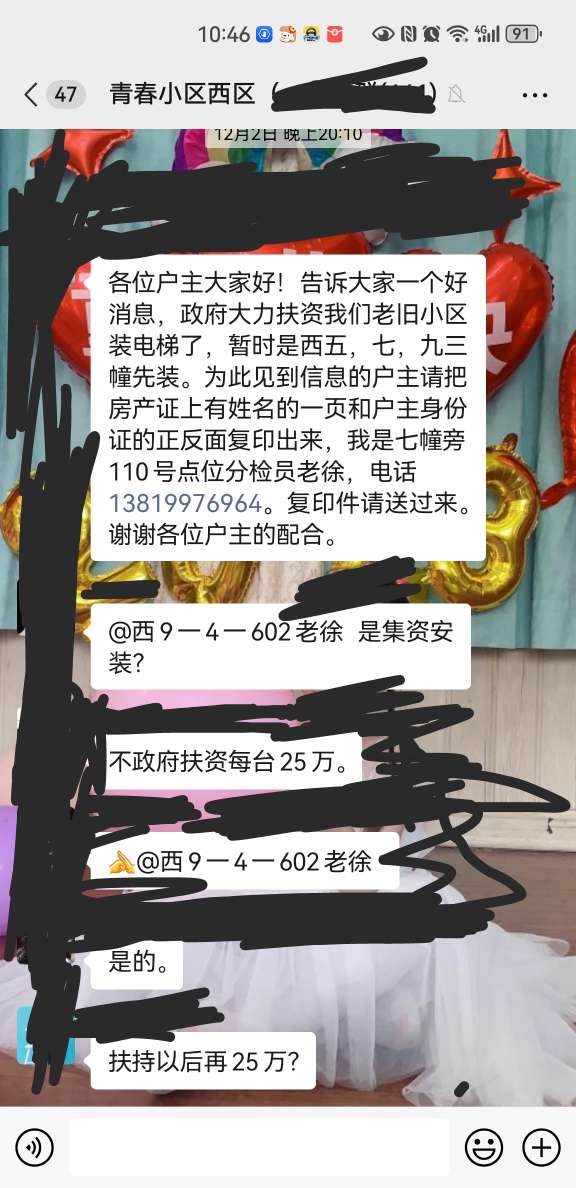
Task: Open the emoji picker
Action: click(484, 1147)
